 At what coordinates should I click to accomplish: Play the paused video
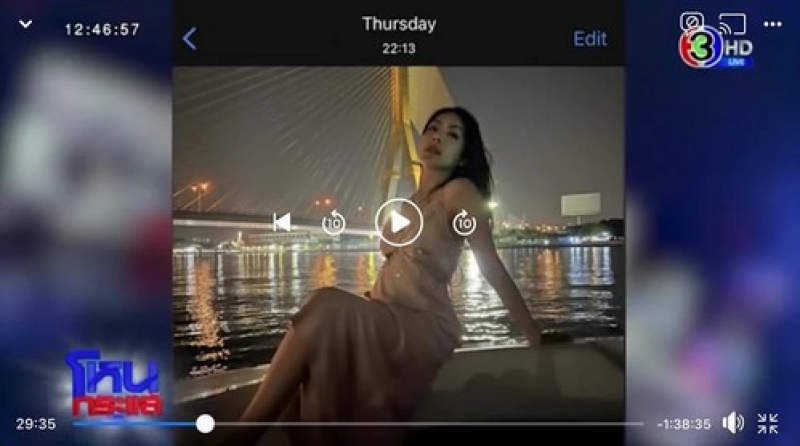pos(399,223)
